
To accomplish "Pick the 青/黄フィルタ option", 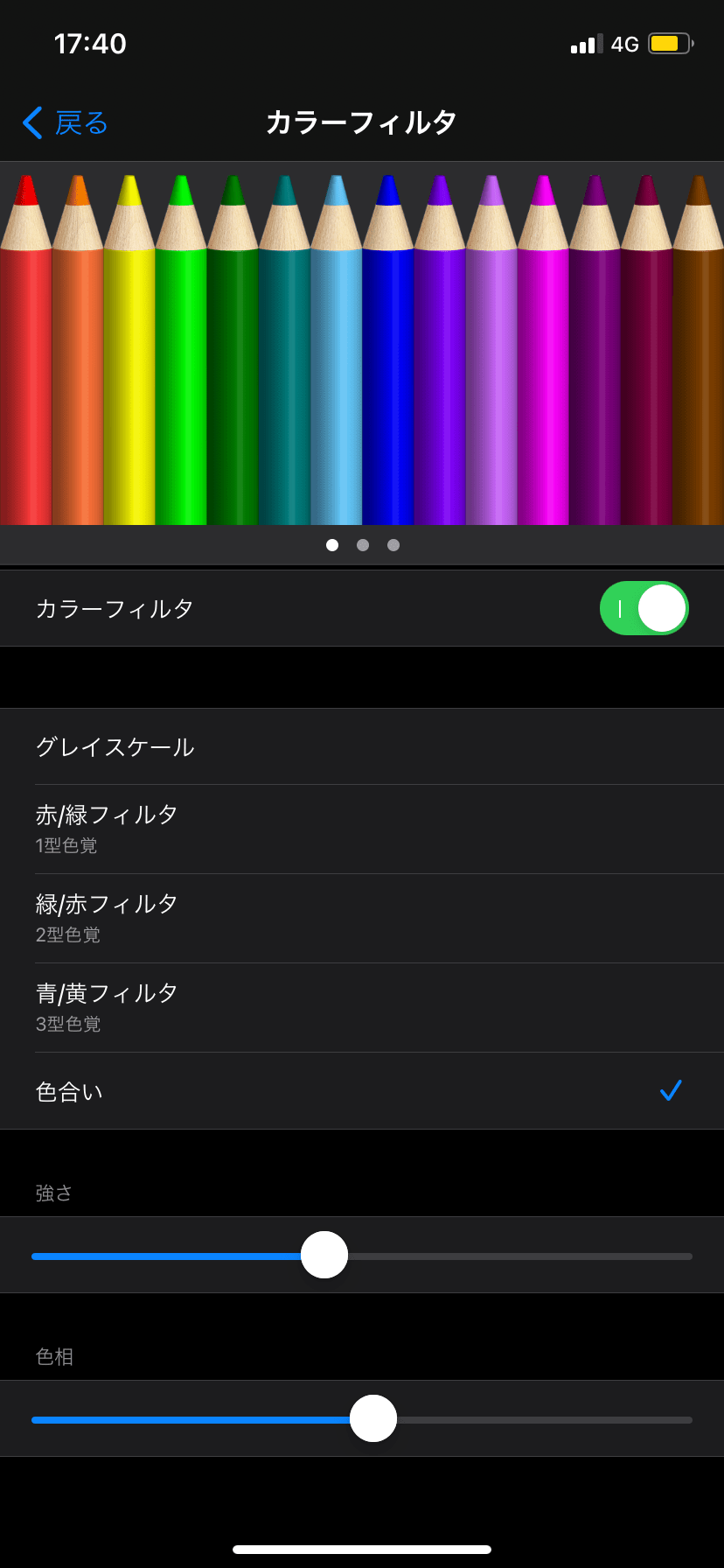I will tap(362, 1006).
